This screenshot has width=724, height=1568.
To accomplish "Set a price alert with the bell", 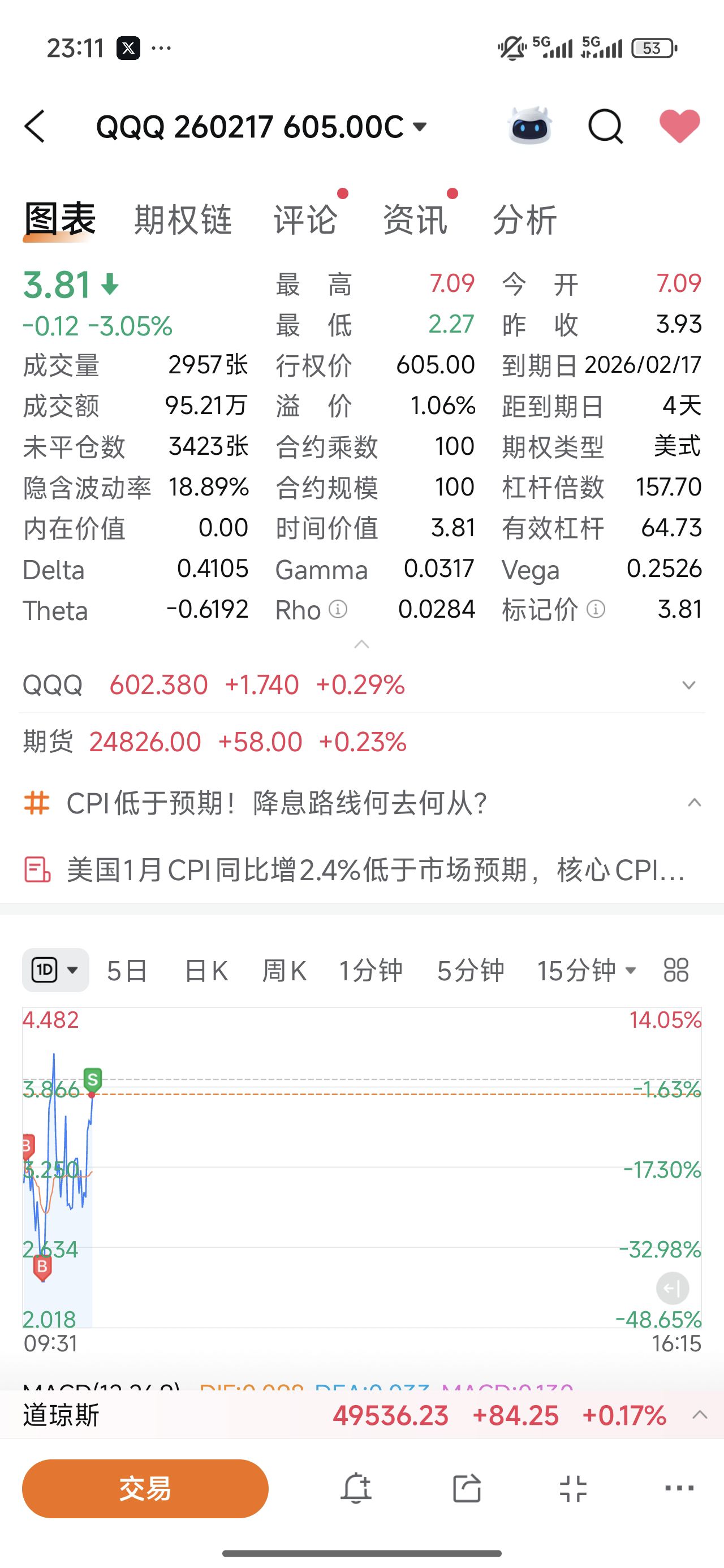I will tap(356, 1489).
